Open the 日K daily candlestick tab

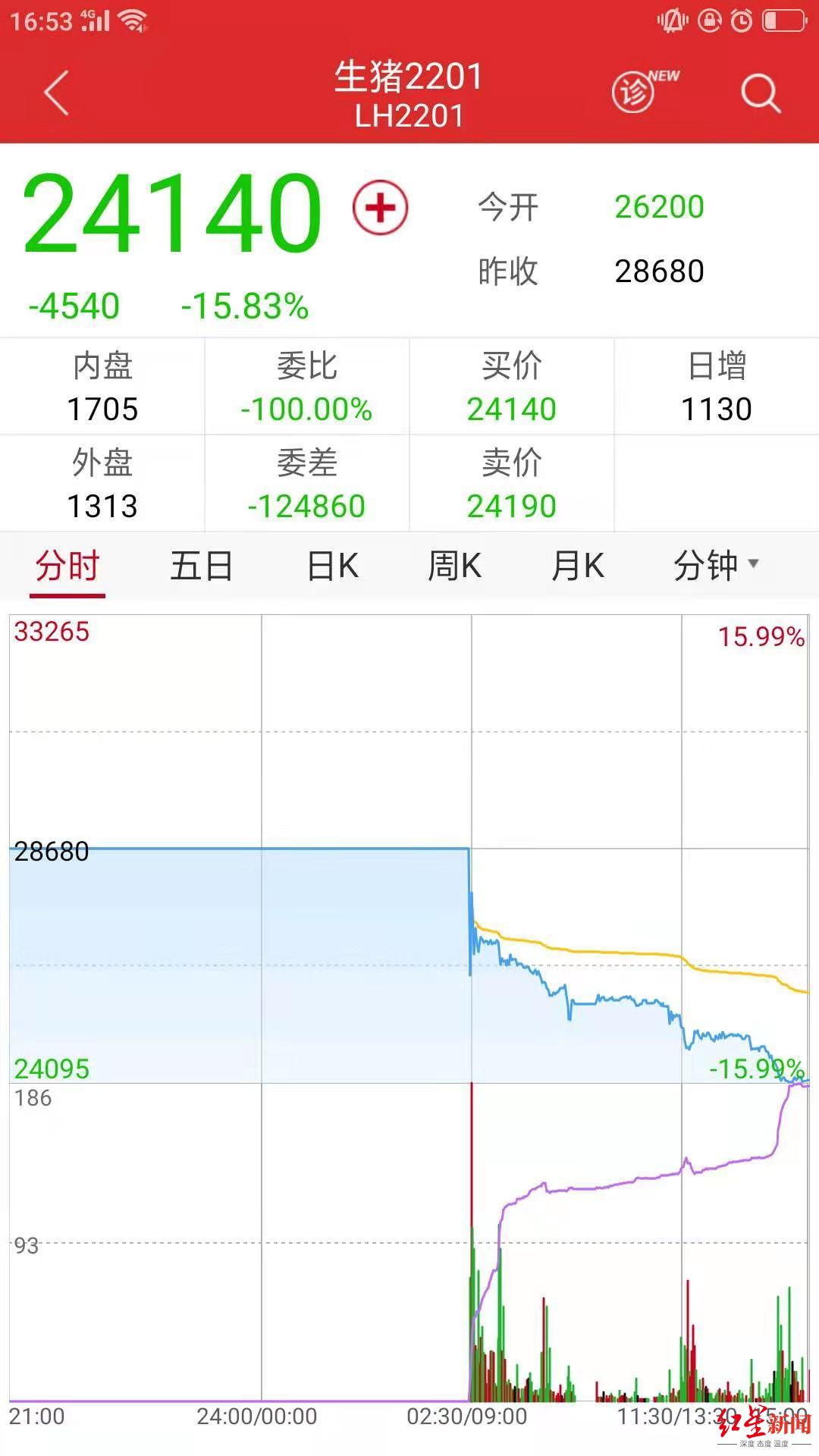click(332, 566)
